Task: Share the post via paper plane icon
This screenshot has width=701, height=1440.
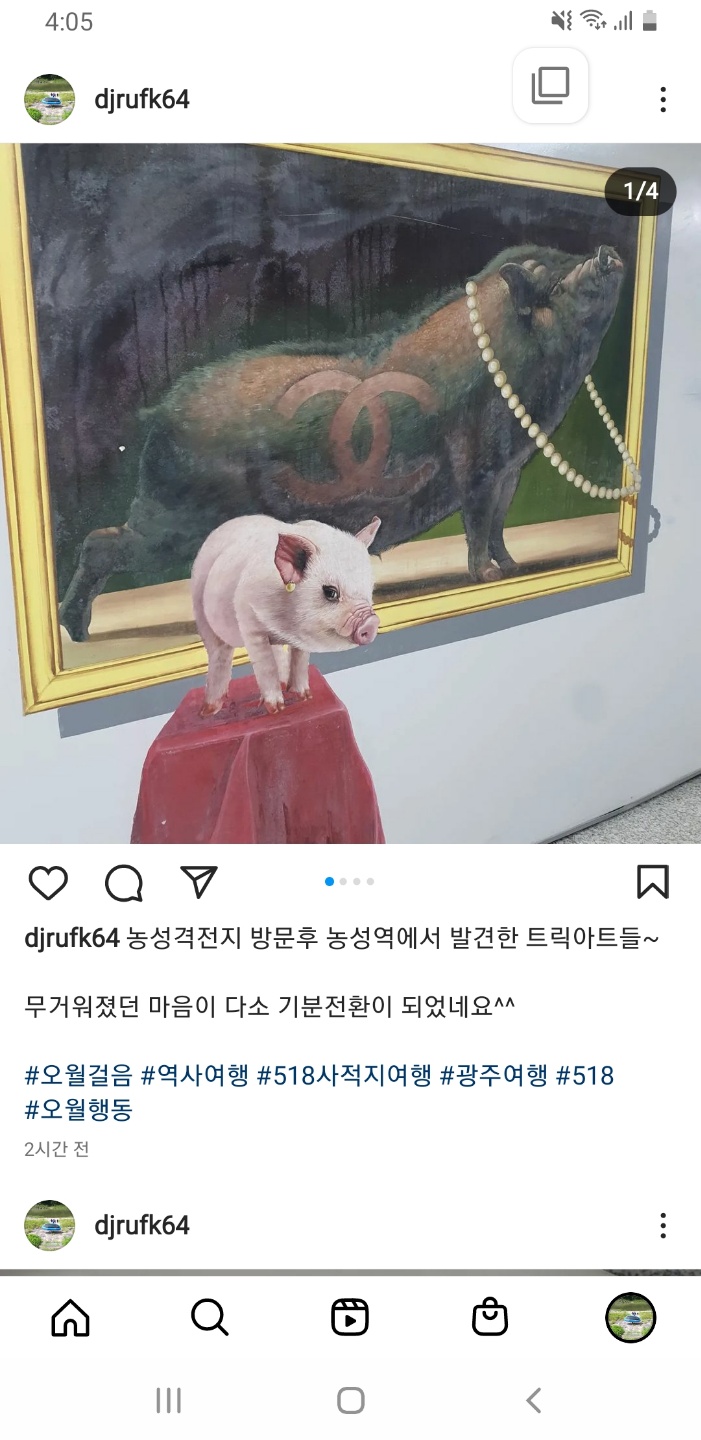Action: tap(199, 881)
